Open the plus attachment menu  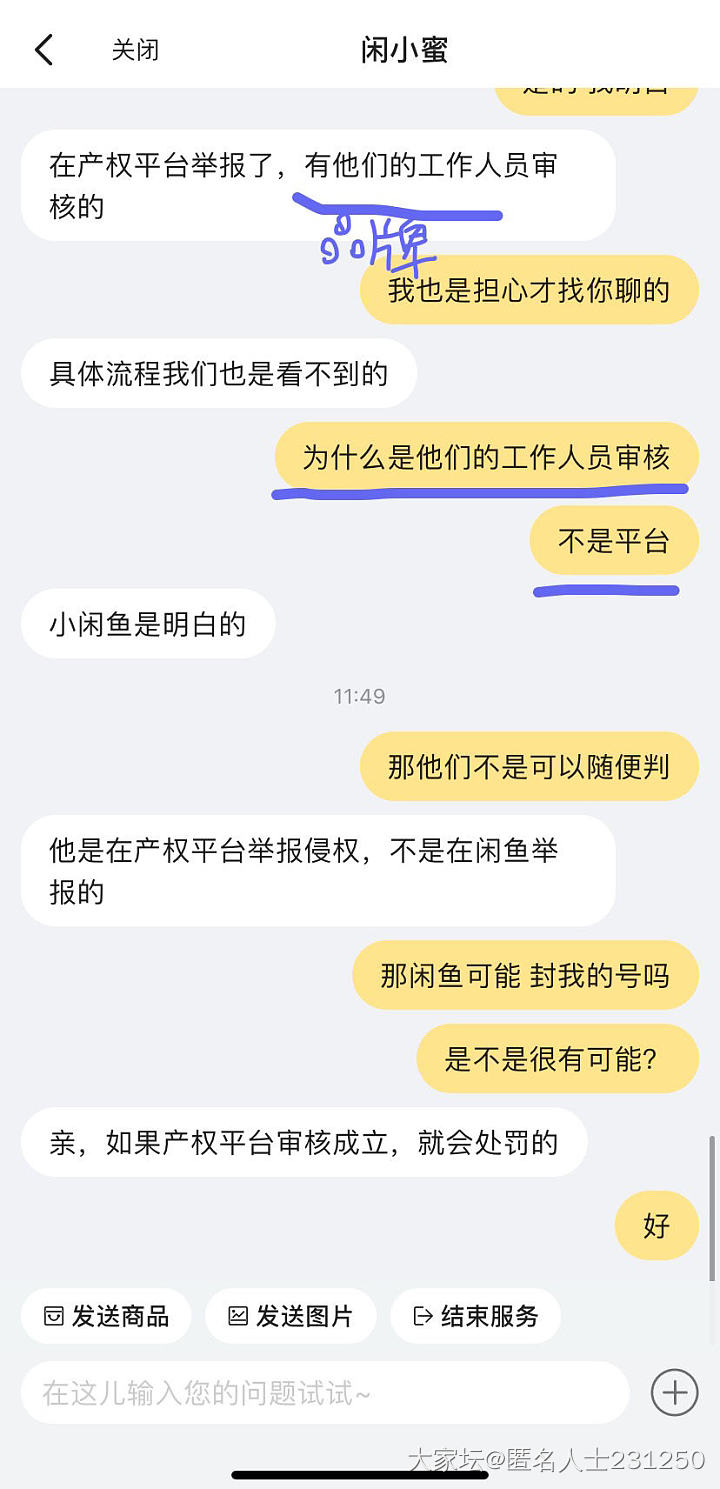[x=674, y=1392]
